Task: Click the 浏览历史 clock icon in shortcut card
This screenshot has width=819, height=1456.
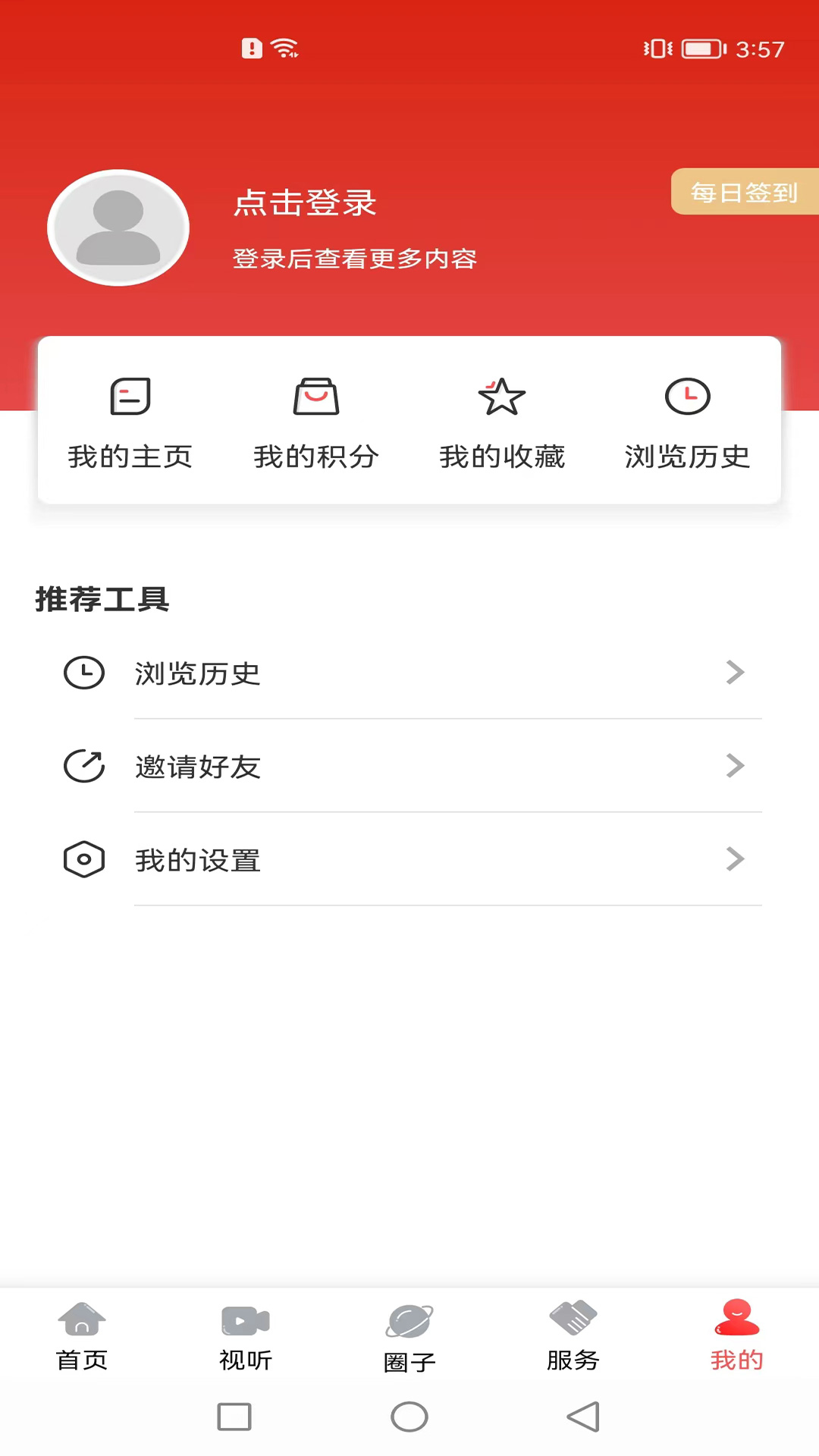Action: pos(688,397)
